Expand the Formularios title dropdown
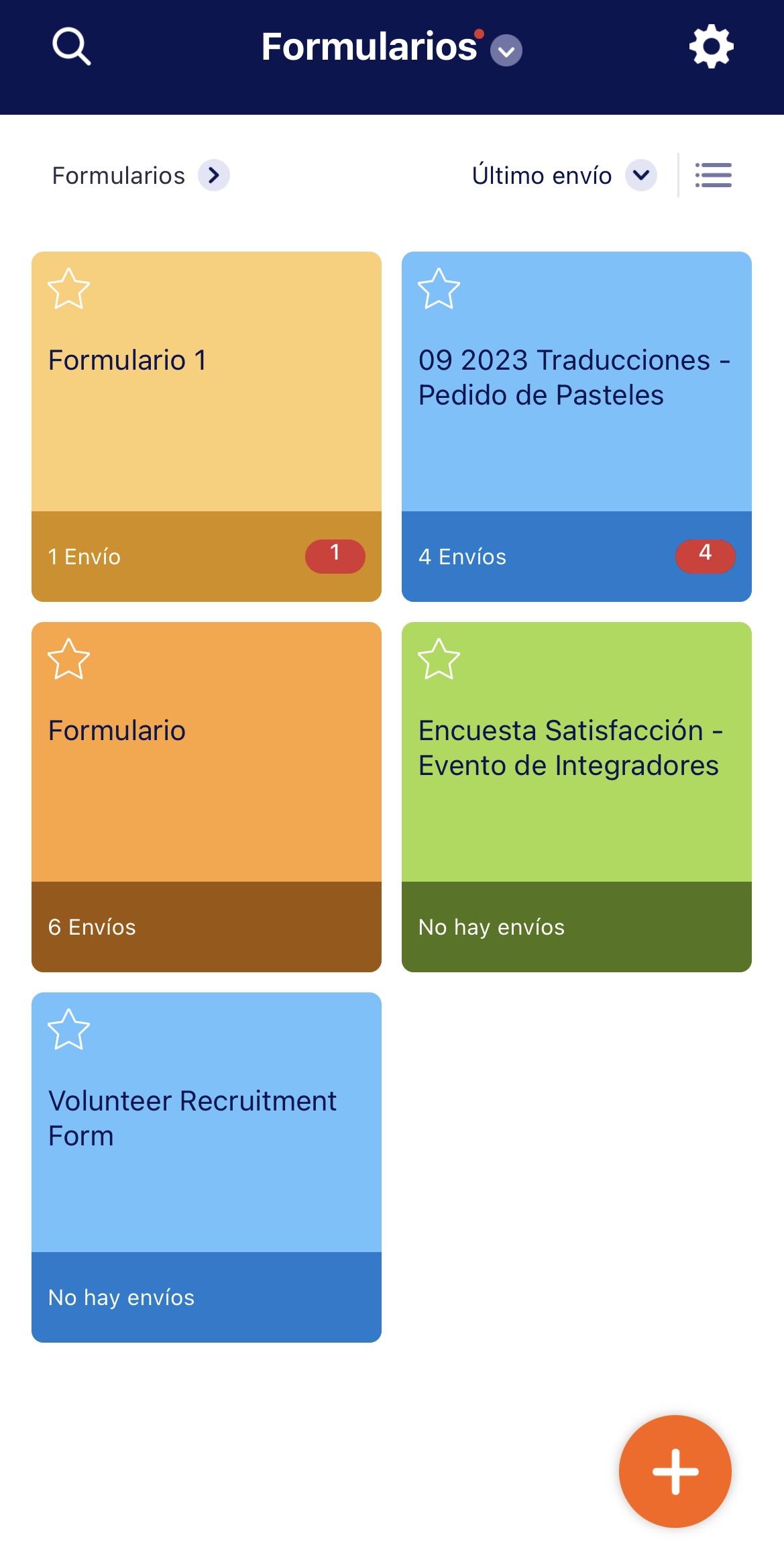Viewport: 784px width, 1550px height. click(x=506, y=51)
